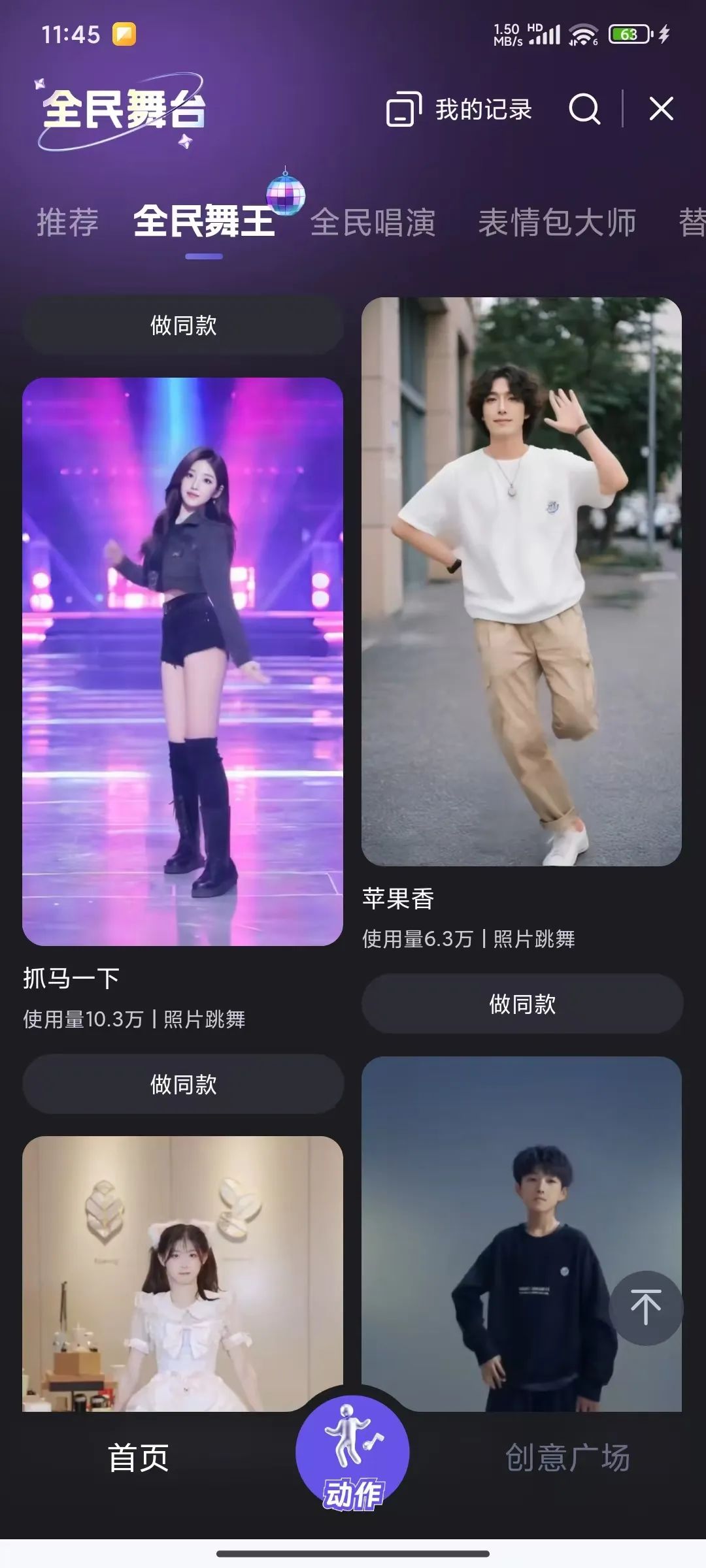Viewport: 706px width, 1568px height.
Task: Select the 全民唱演 tab
Action: [373, 222]
